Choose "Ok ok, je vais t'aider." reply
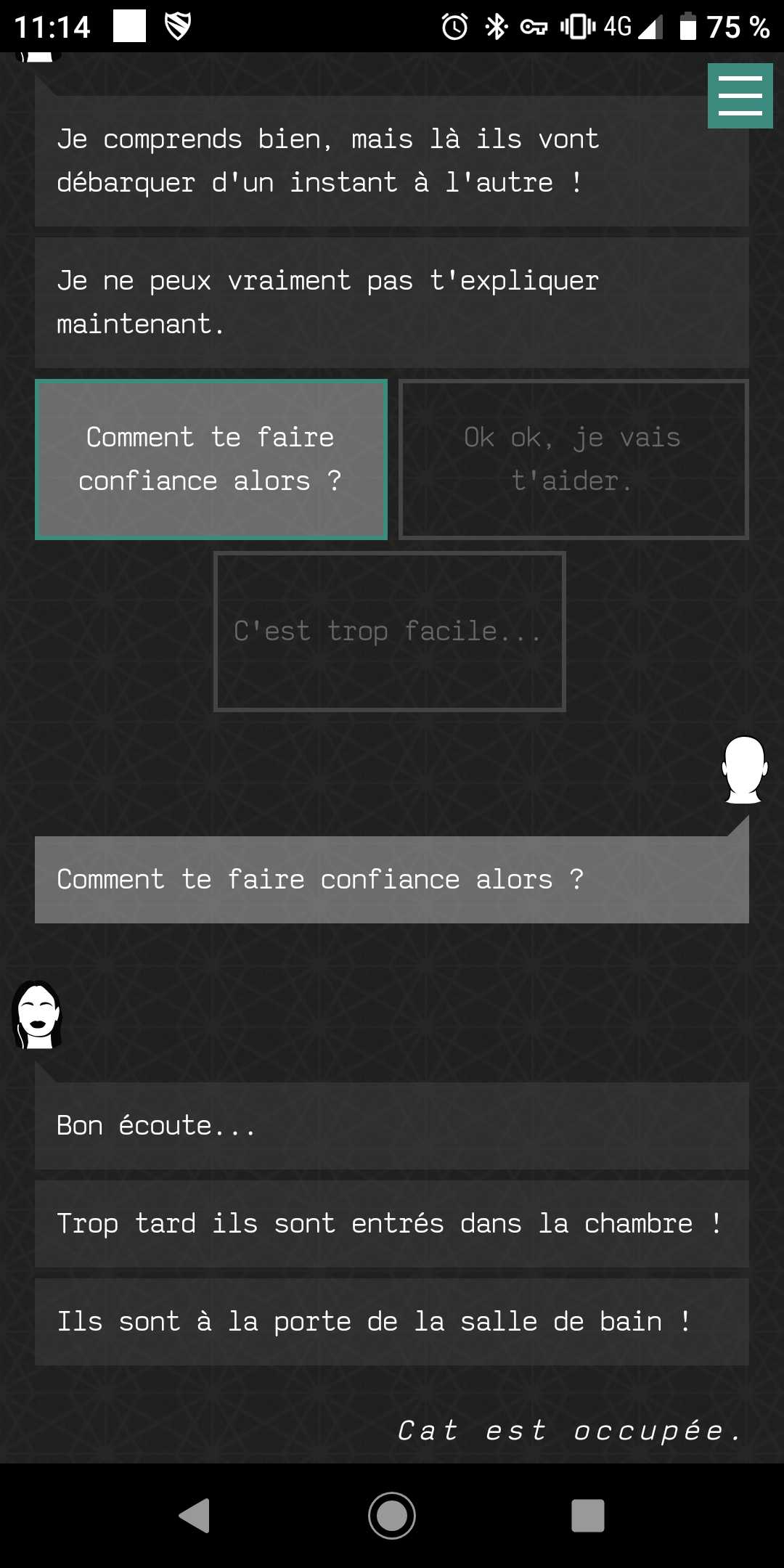This screenshot has height=1568, width=784. [x=573, y=460]
